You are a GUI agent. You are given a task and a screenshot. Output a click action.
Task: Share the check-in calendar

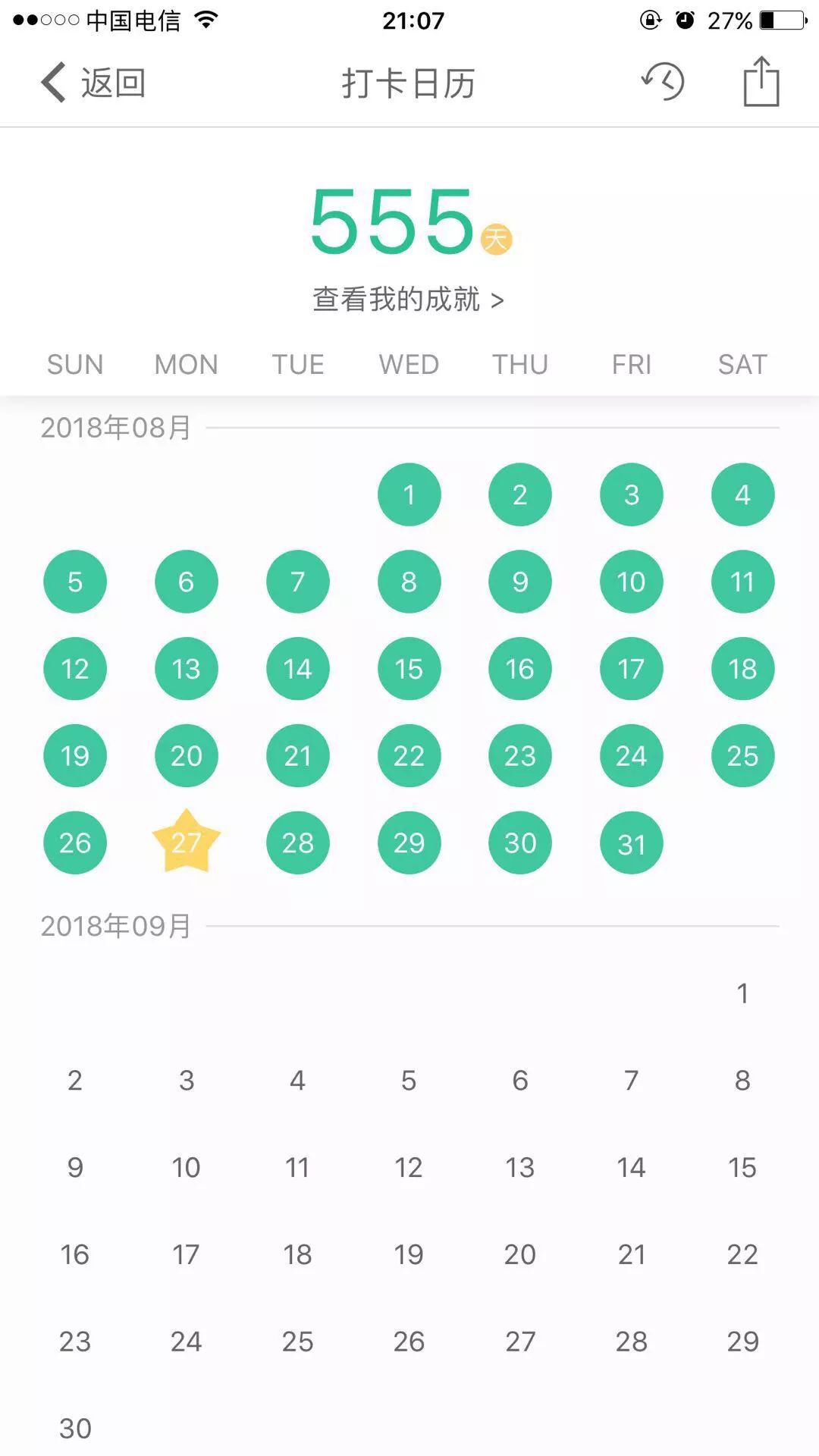pyautogui.click(x=761, y=81)
